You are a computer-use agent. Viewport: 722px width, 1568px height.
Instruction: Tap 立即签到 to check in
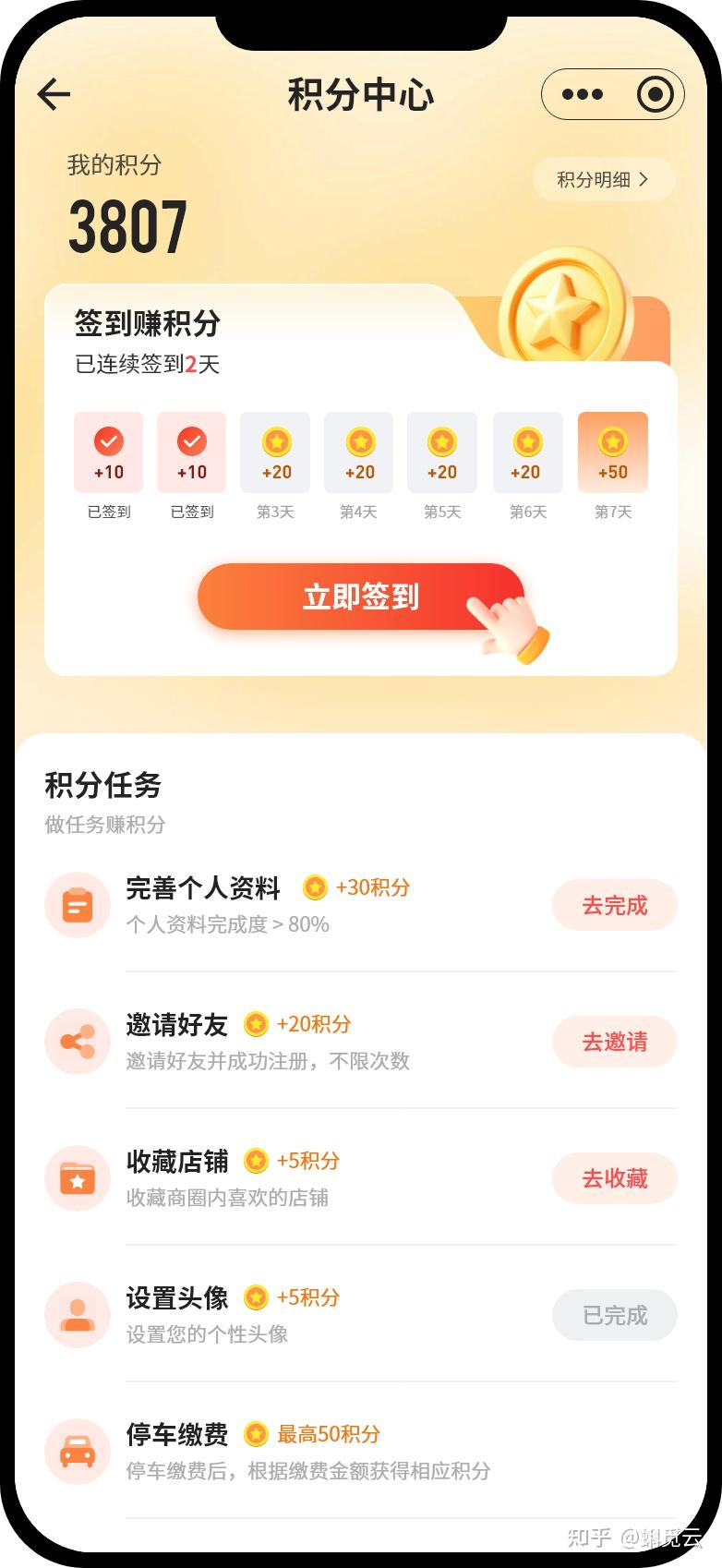click(361, 597)
